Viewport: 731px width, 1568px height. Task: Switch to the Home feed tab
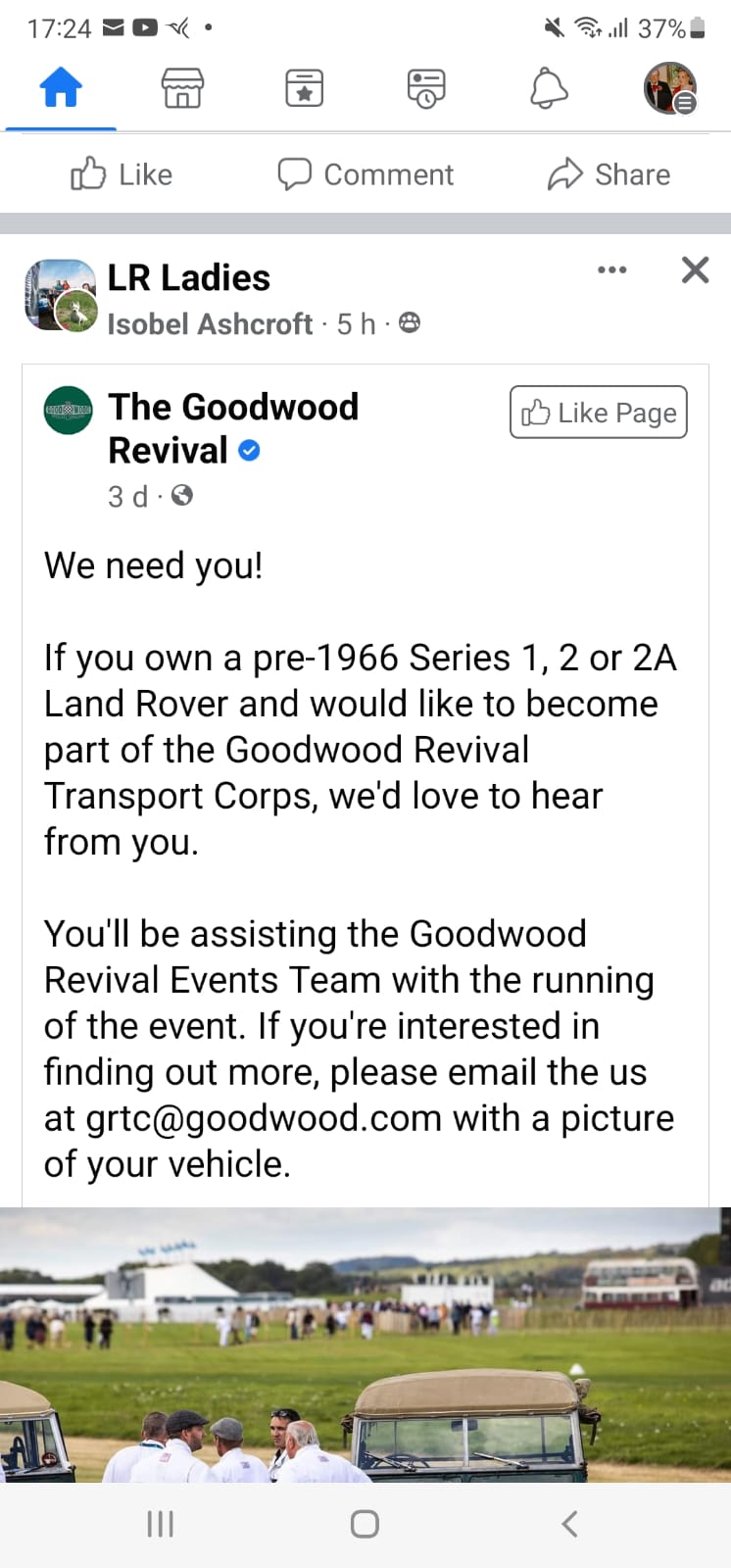click(61, 88)
